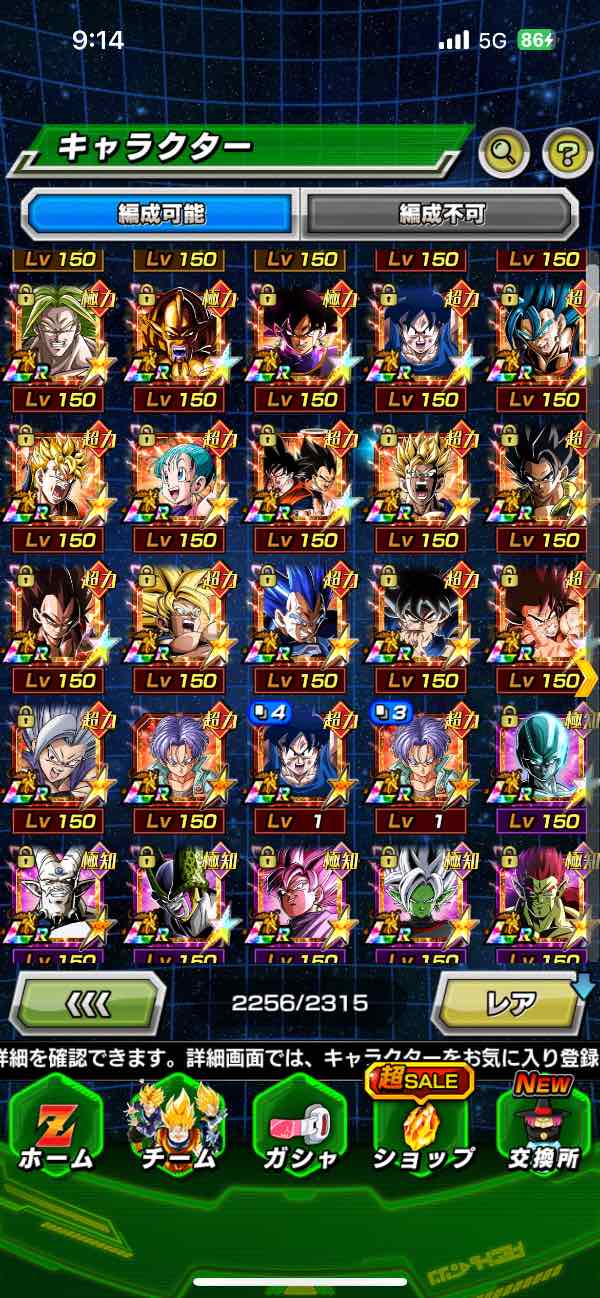Switch to the 編成可能 tab
The height and width of the screenshot is (1298, 600).
pos(161,213)
